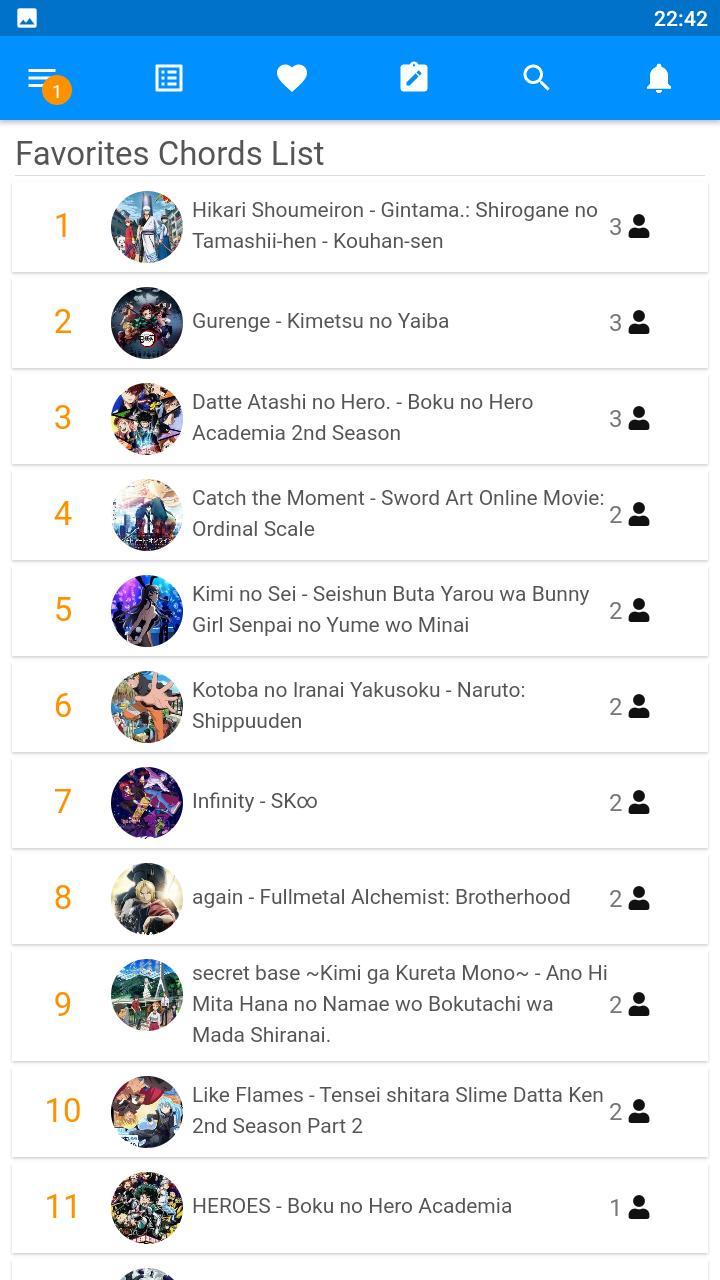Open notifications via bell icon
Viewport: 720px width, 1280px height.
[658, 77]
